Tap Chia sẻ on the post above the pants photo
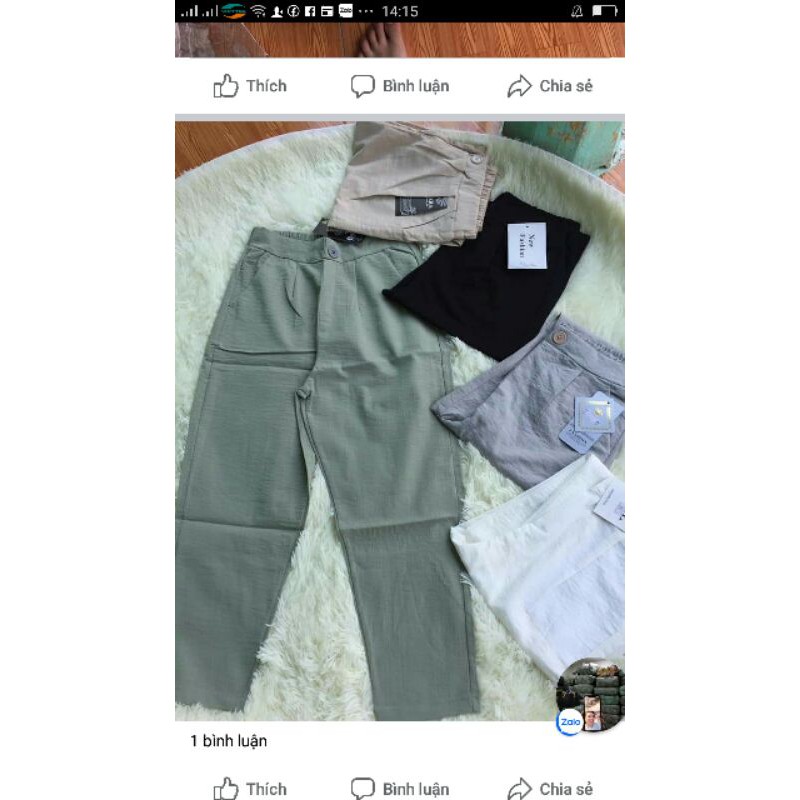 click(x=550, y=86)
